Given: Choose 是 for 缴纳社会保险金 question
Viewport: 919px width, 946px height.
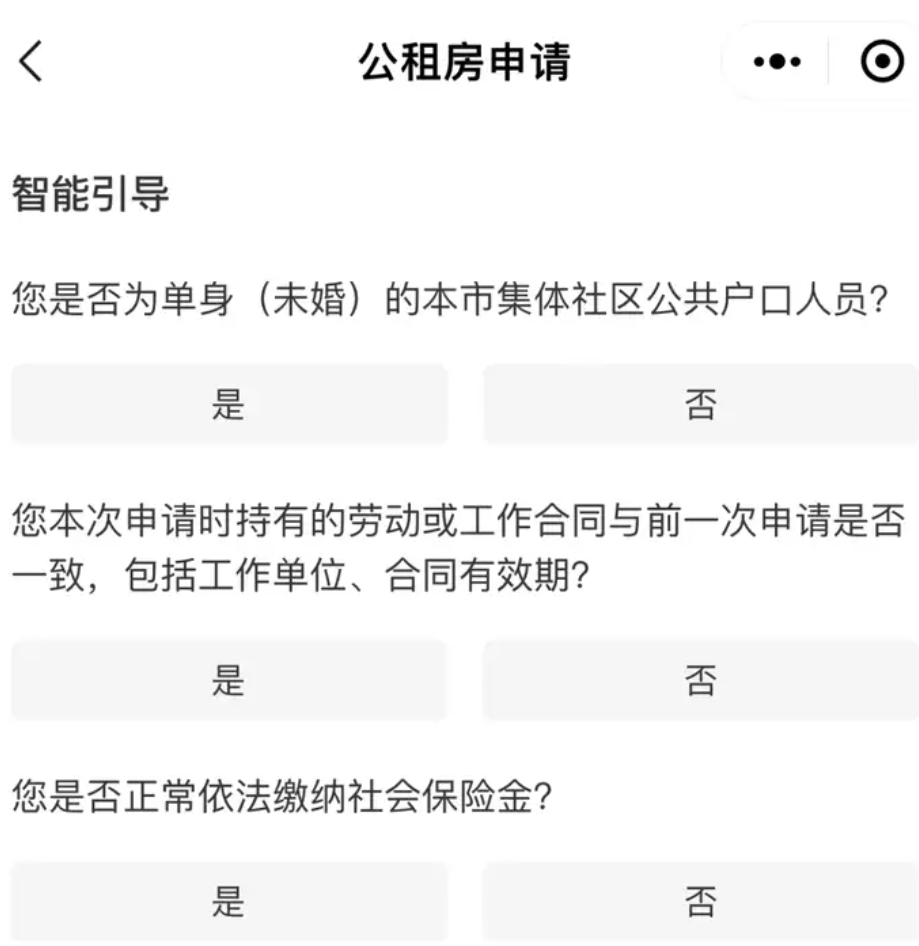Looking at the screenshot, I should click(229, 902).
